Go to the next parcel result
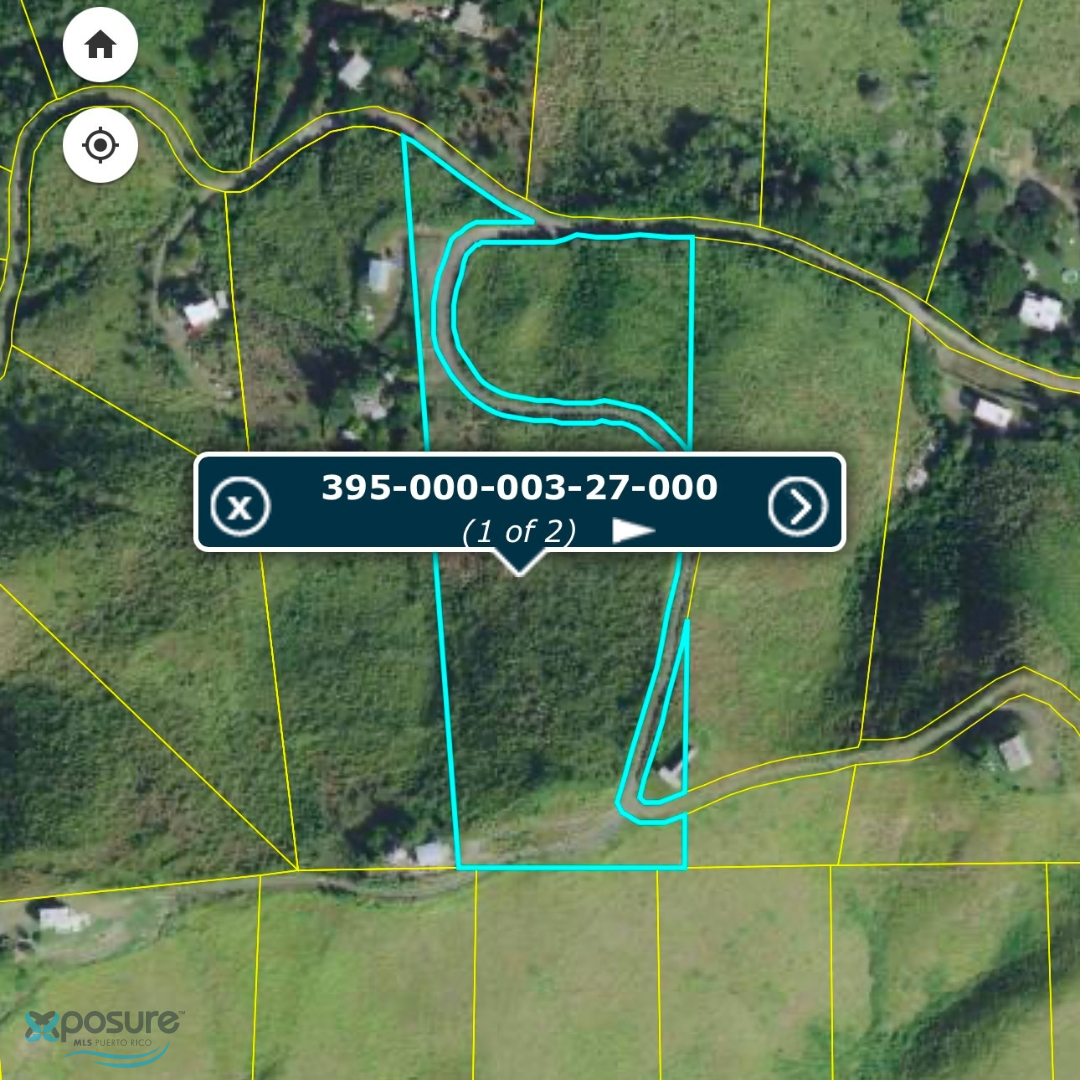Image resolution: width=1080 pixels, height=1080 pixels. (x=797, y=506)
